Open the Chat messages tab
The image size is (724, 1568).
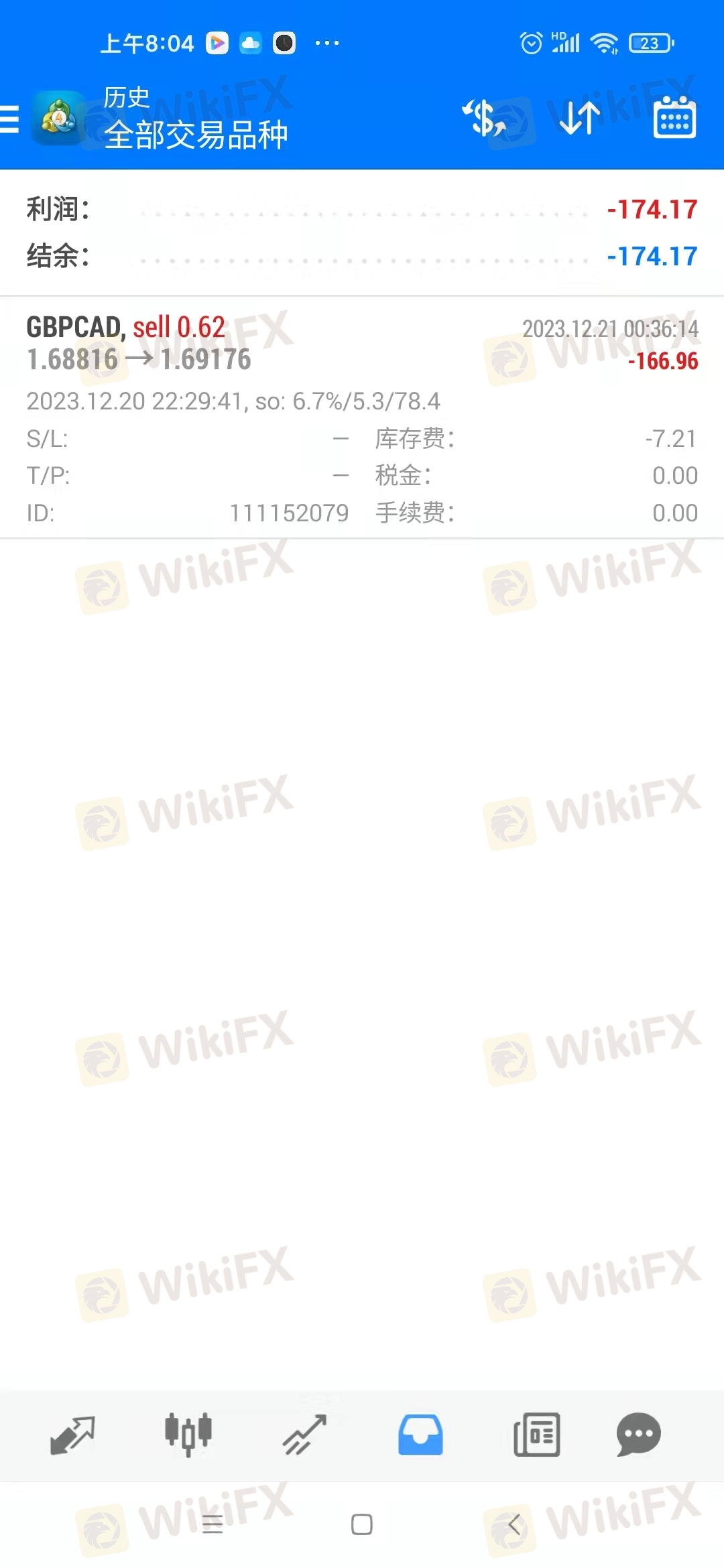click(x=638, y=1435)
